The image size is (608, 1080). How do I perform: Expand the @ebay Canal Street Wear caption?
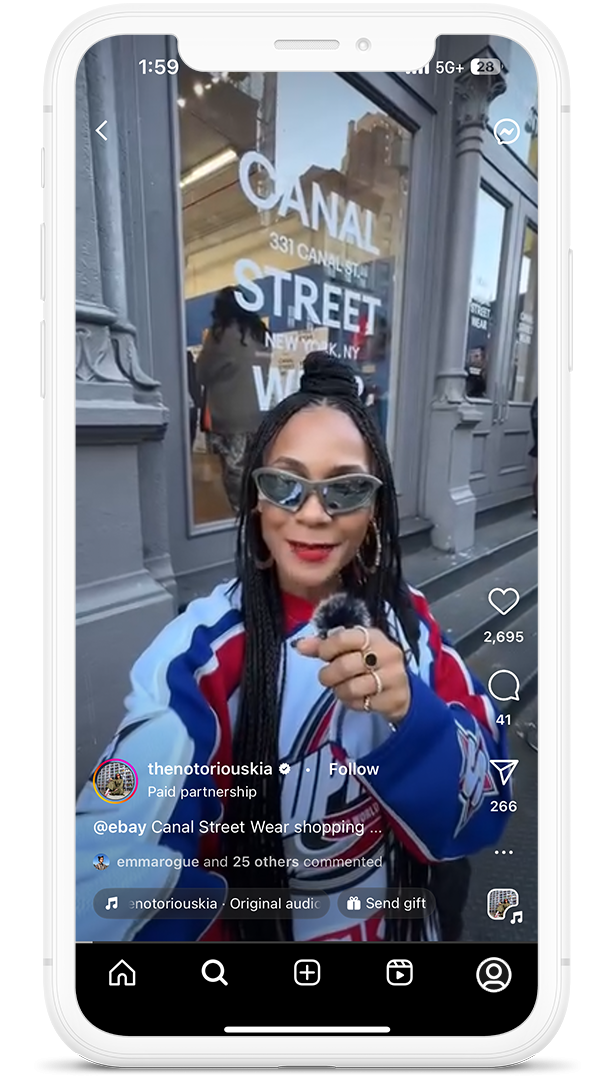tap(238, 827)
